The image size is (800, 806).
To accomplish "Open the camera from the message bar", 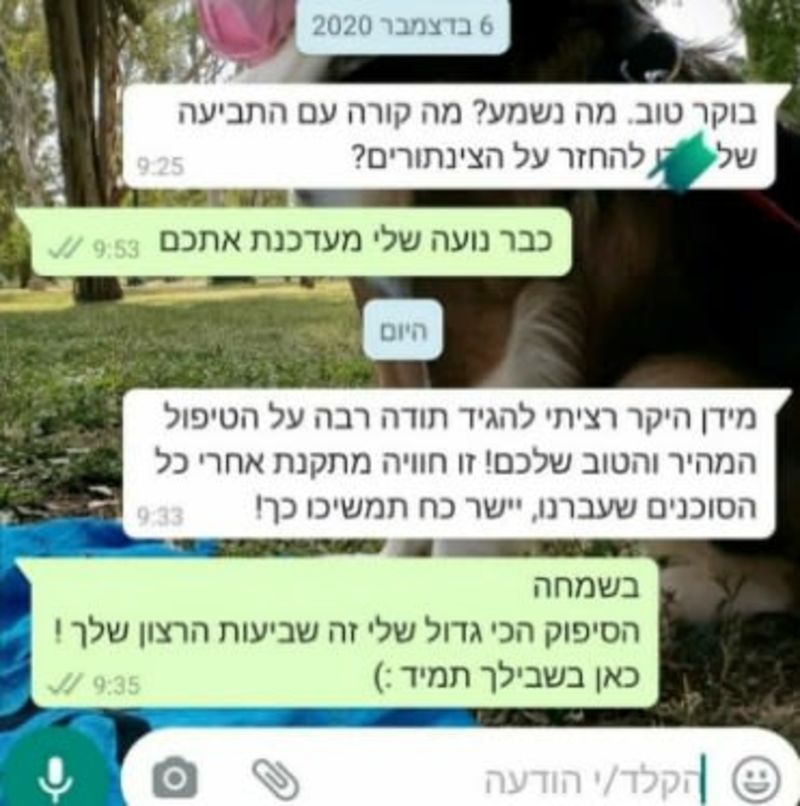I will [x=175, y=777].
